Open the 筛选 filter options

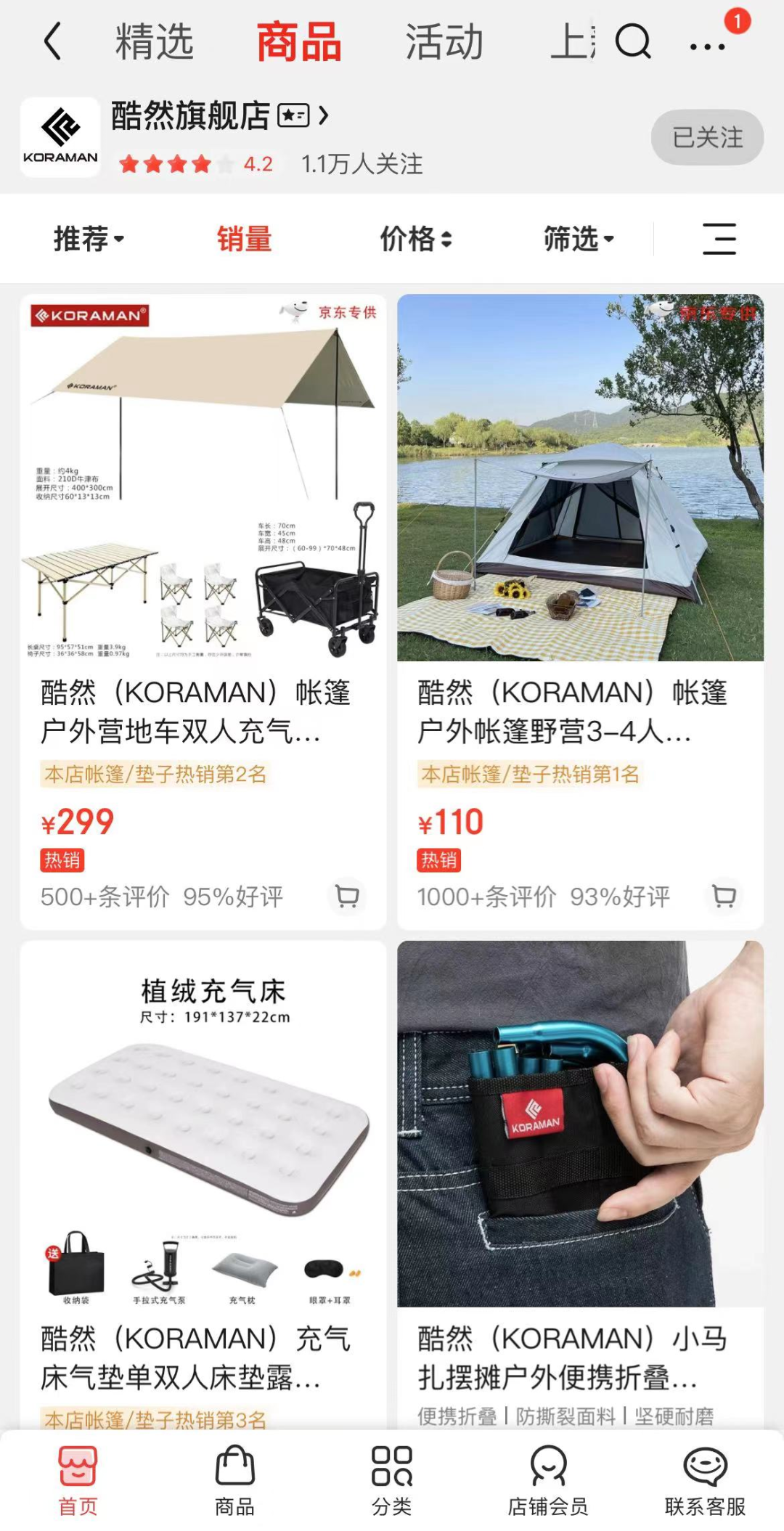[x=579, y=239]
